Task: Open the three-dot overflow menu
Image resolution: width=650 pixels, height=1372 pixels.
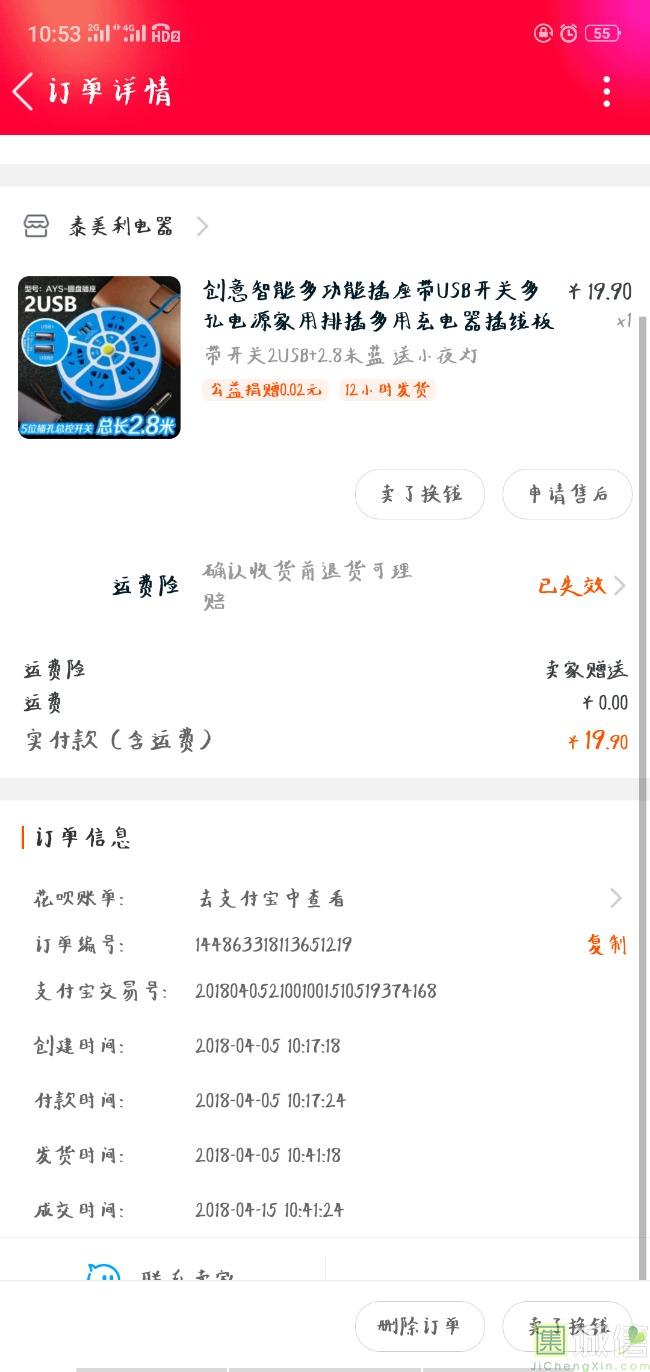Action: click(607, 92)
